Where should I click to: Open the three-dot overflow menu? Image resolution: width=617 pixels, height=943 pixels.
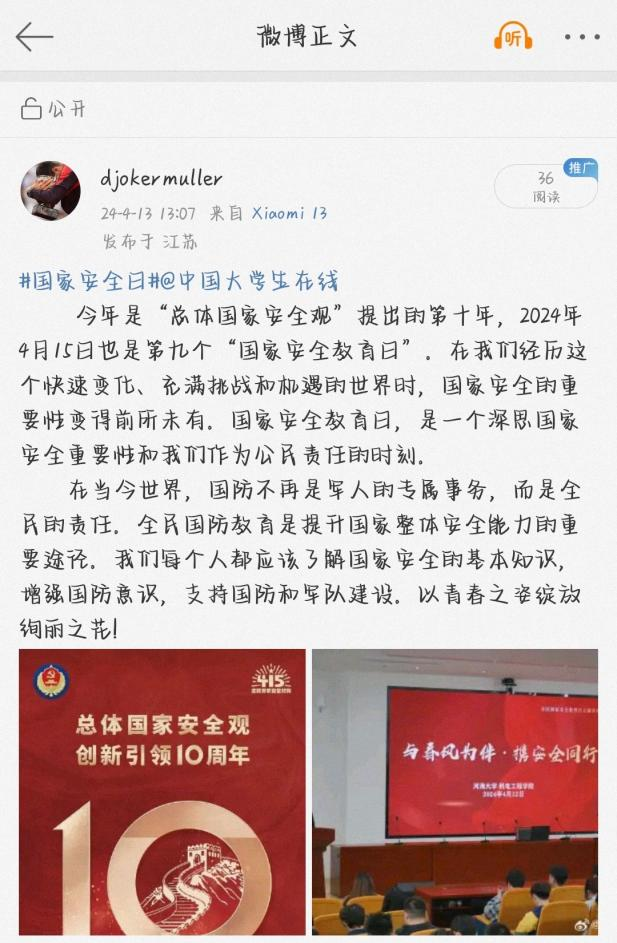coord(582,38)
